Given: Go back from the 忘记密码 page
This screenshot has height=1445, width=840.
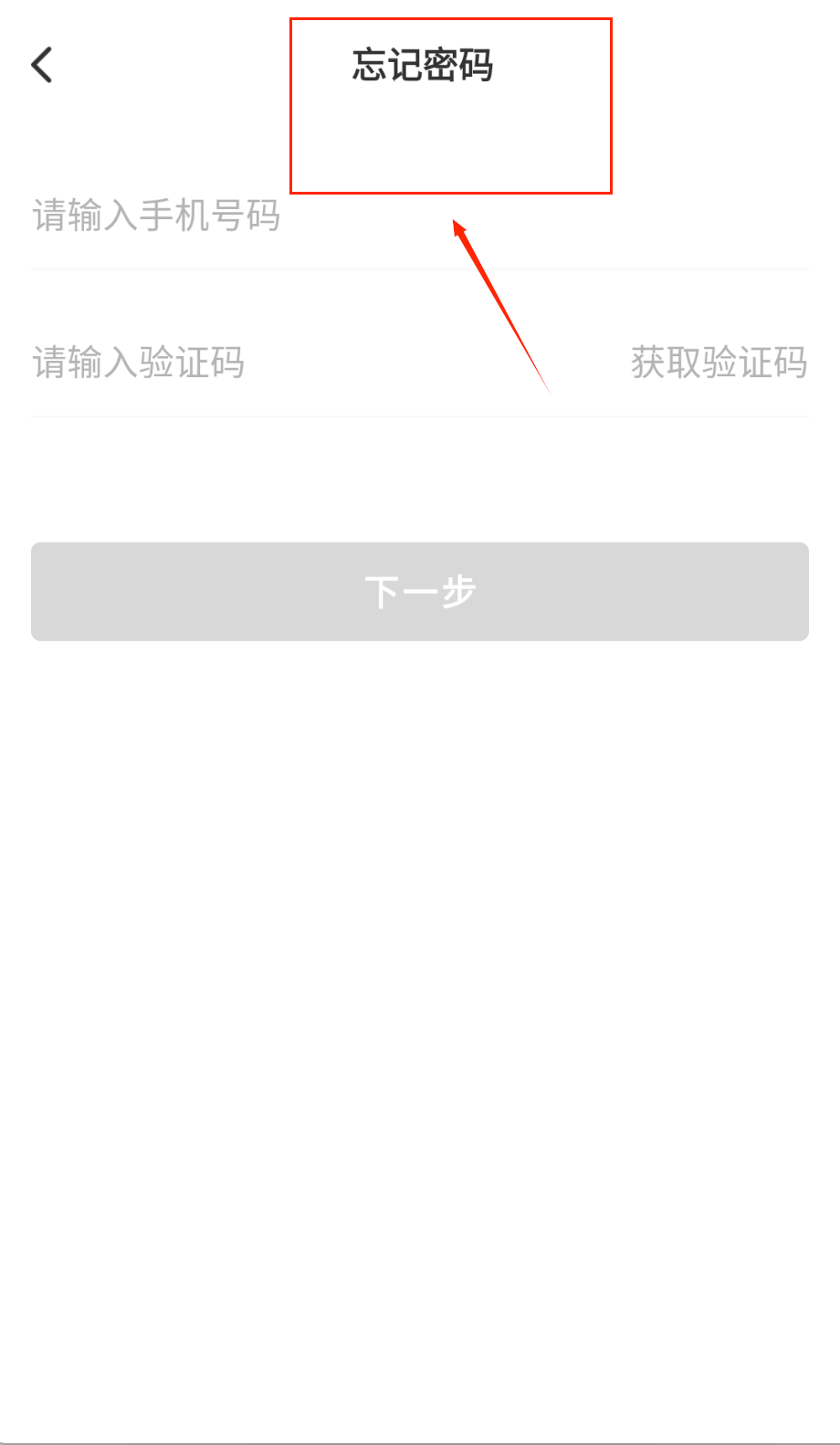Looking at the screenshot, I should 42,65.
